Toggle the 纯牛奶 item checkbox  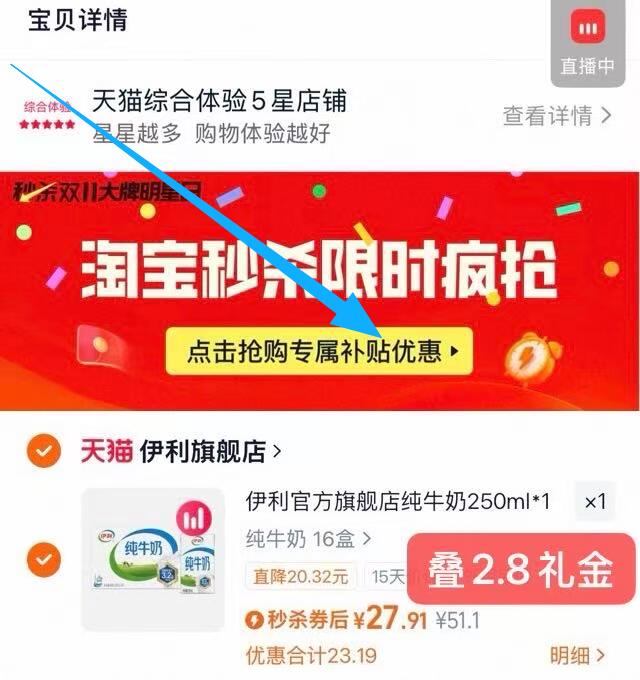pyautogui.click(x=42, y=559)
